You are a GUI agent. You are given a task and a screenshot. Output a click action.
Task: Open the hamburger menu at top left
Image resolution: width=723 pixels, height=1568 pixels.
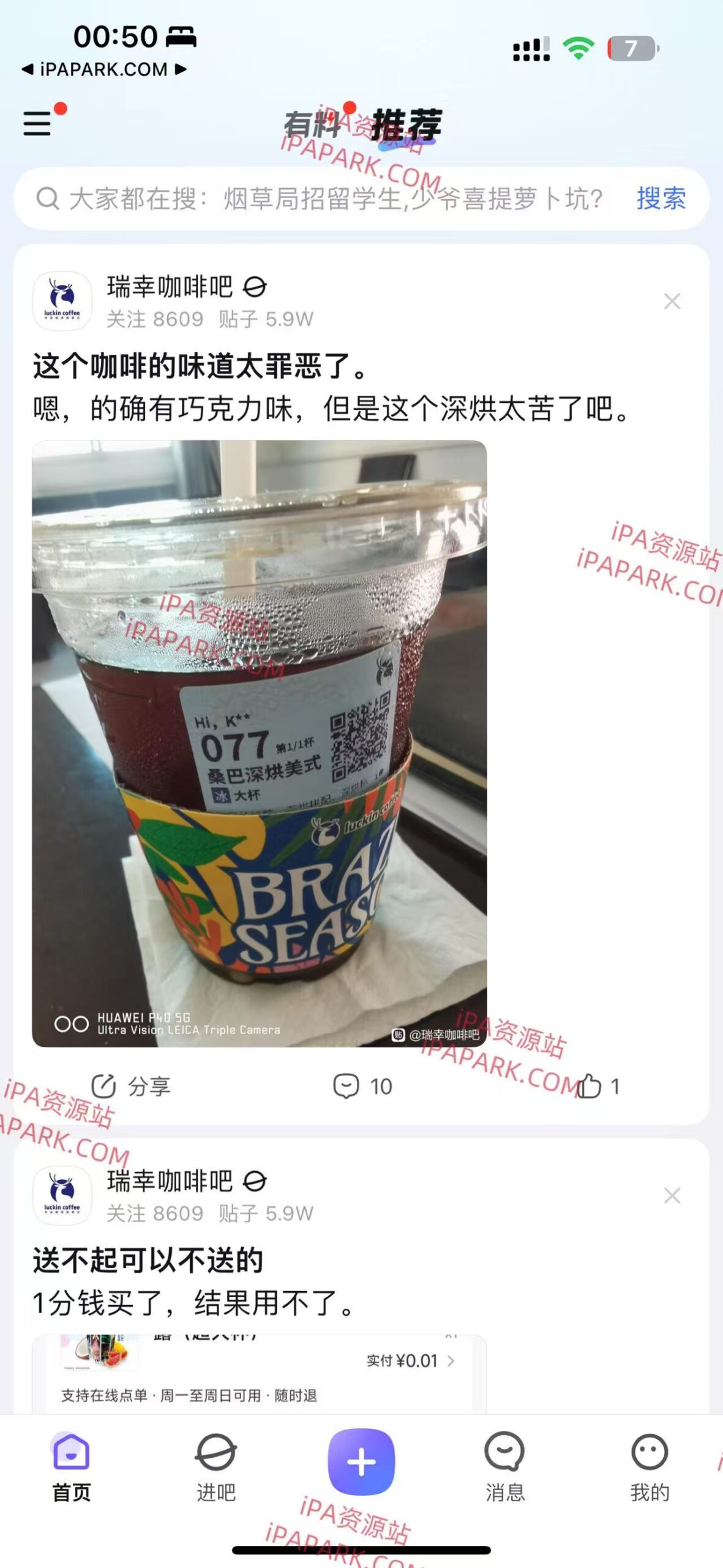click(x=39, y=123)
